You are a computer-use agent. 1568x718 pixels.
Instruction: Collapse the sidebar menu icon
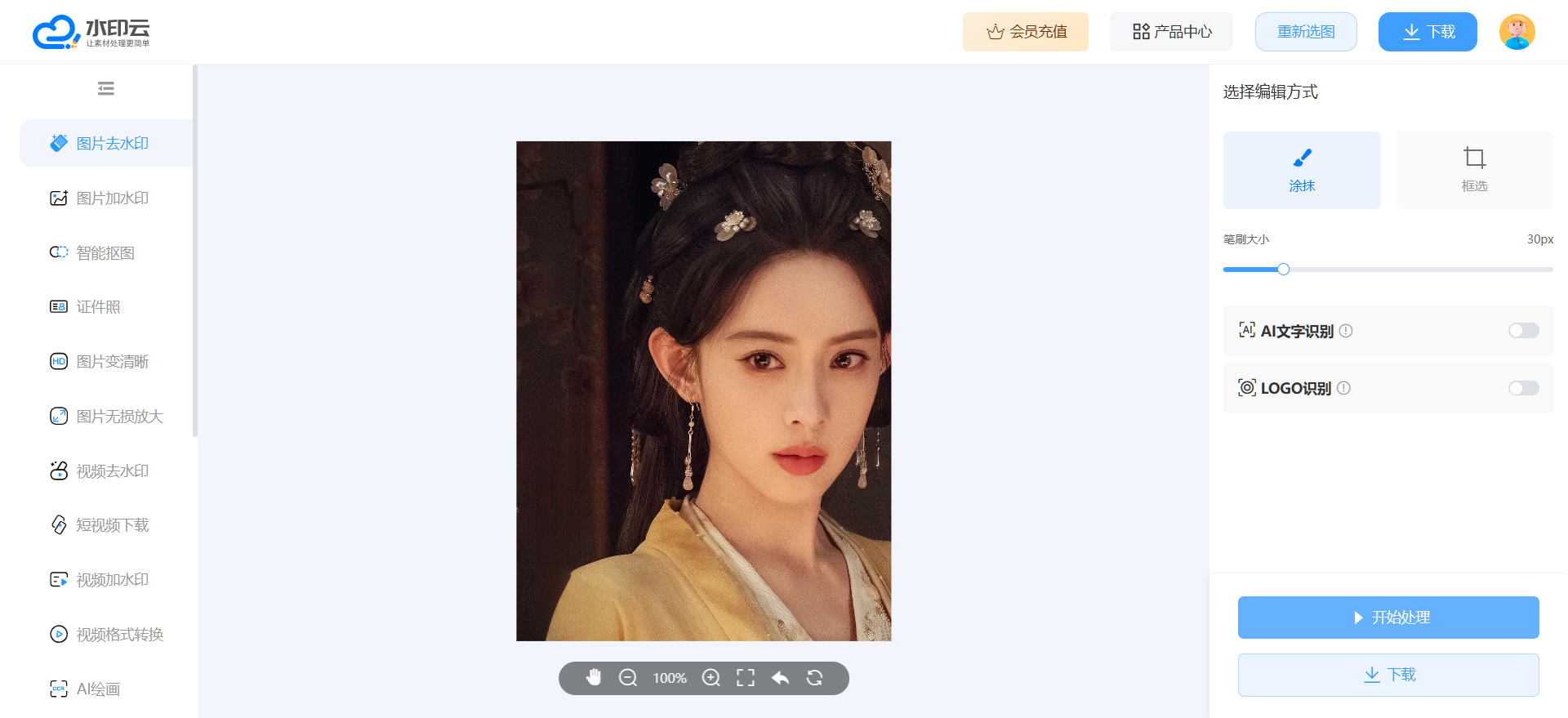coord(105,88)
